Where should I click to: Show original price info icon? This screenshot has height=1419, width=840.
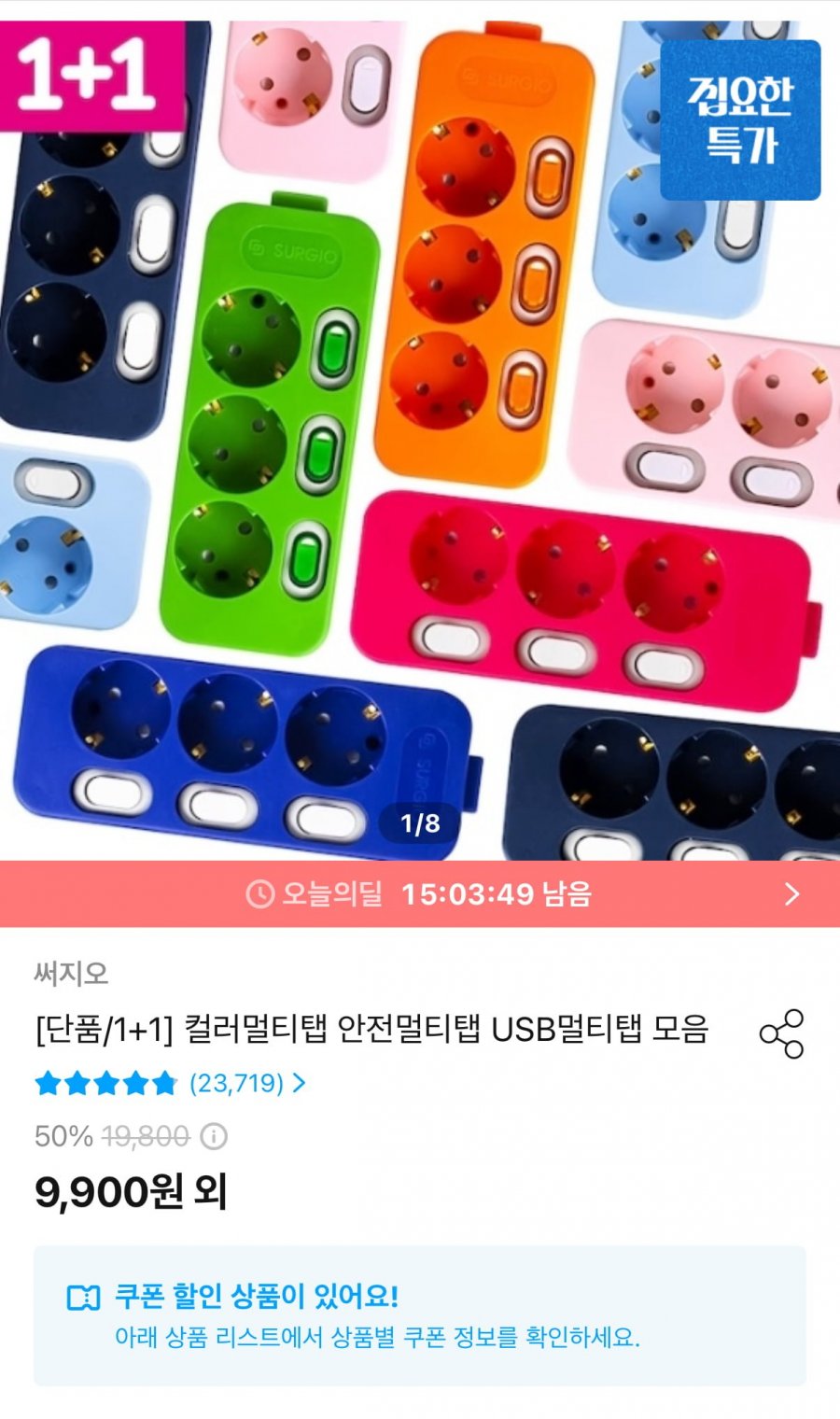click(x=214, y=1136)
